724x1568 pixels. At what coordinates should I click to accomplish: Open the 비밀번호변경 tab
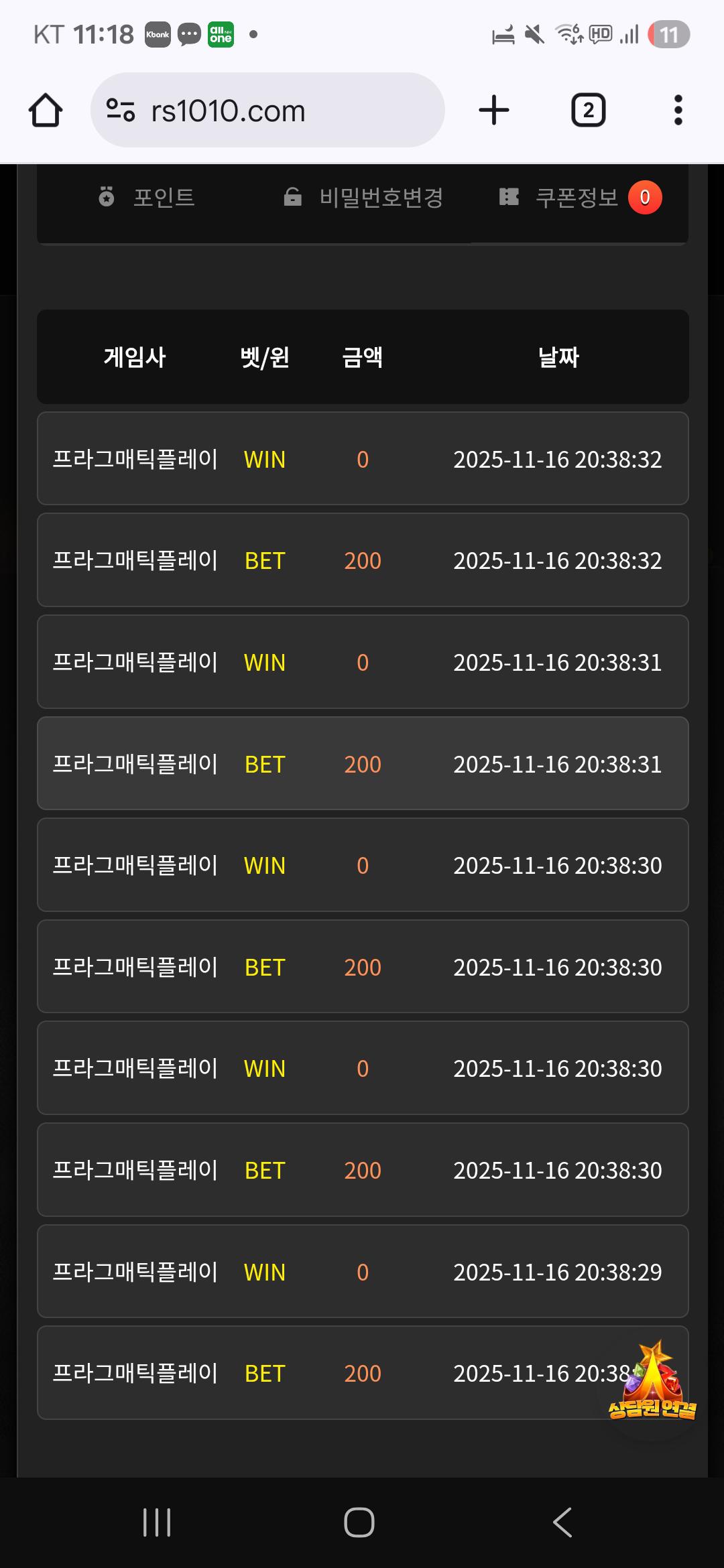coord(363,198)
